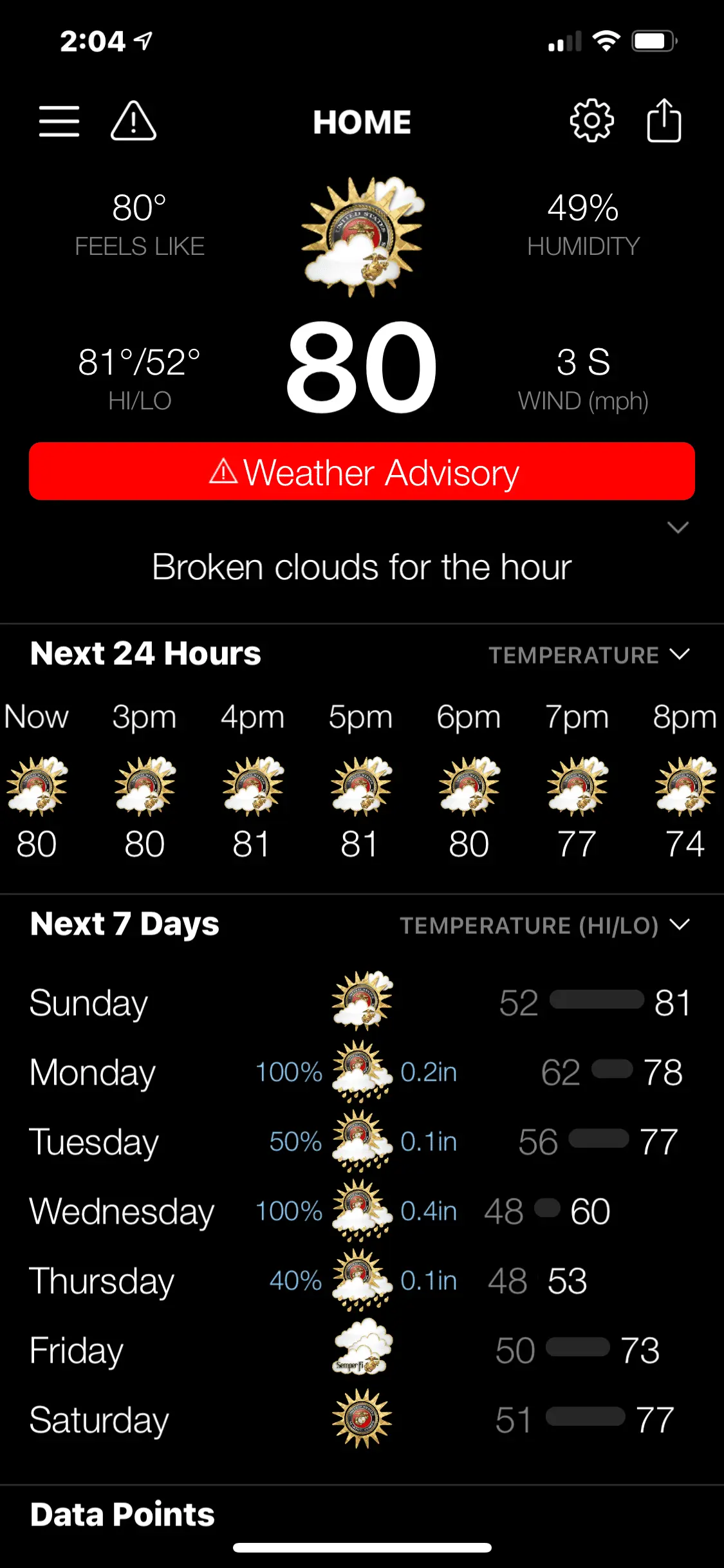Screen dimensions: 724x1568
Task: Open settings via the gear icon
Action: (x=591, y=121)
